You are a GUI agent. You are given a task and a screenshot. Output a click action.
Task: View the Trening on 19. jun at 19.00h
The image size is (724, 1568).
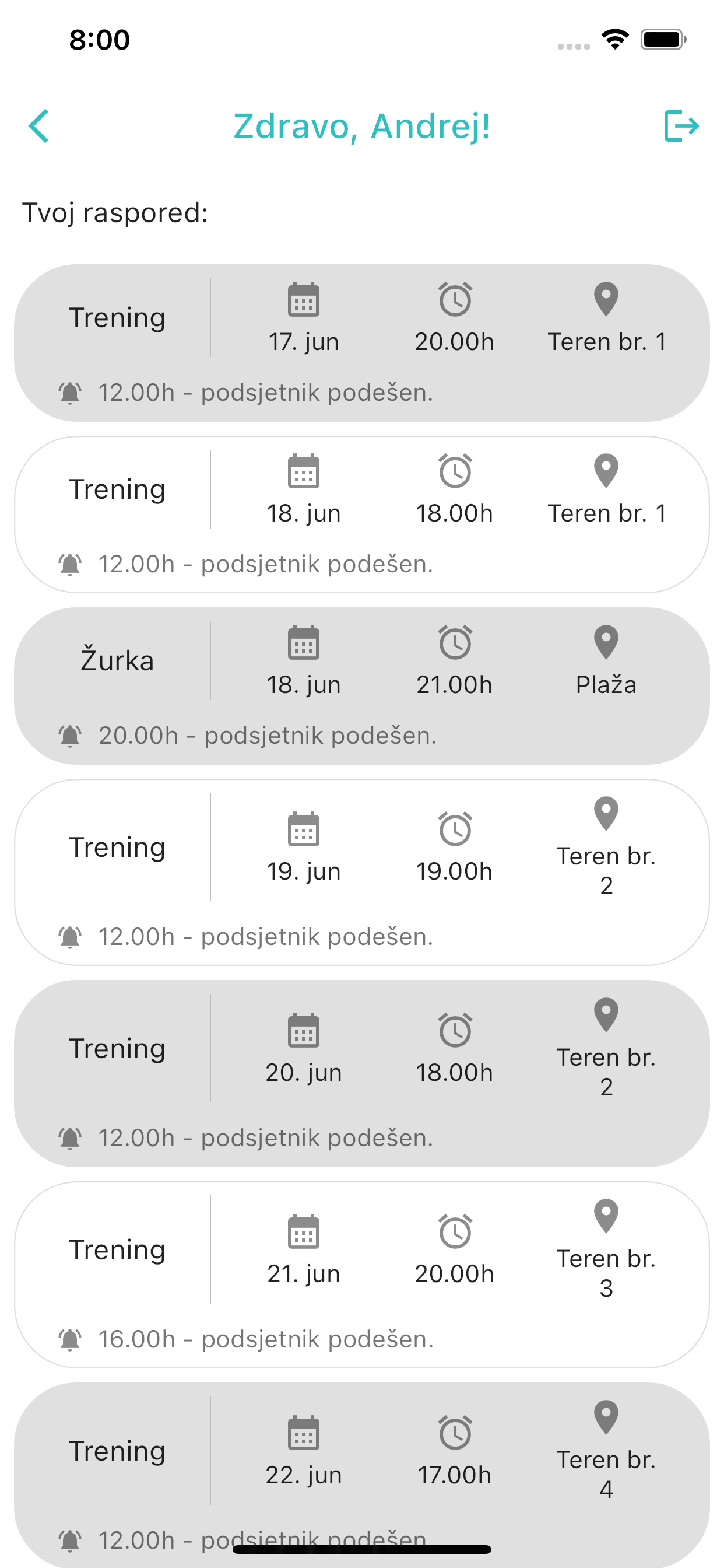pyautogui.click(x=362, y=872)
